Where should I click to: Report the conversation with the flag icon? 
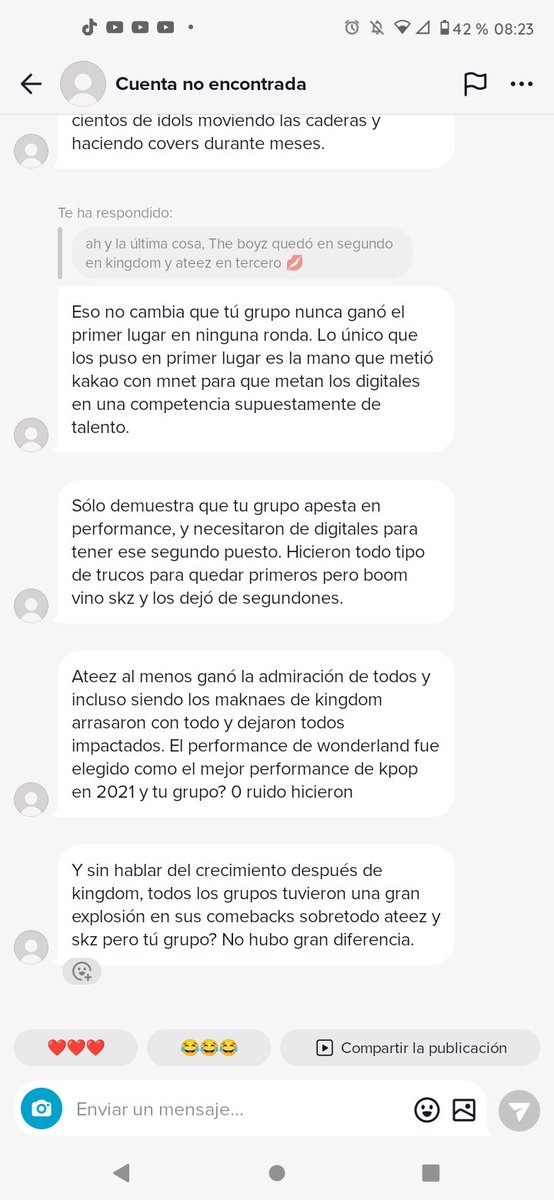(x=475, y=84)
